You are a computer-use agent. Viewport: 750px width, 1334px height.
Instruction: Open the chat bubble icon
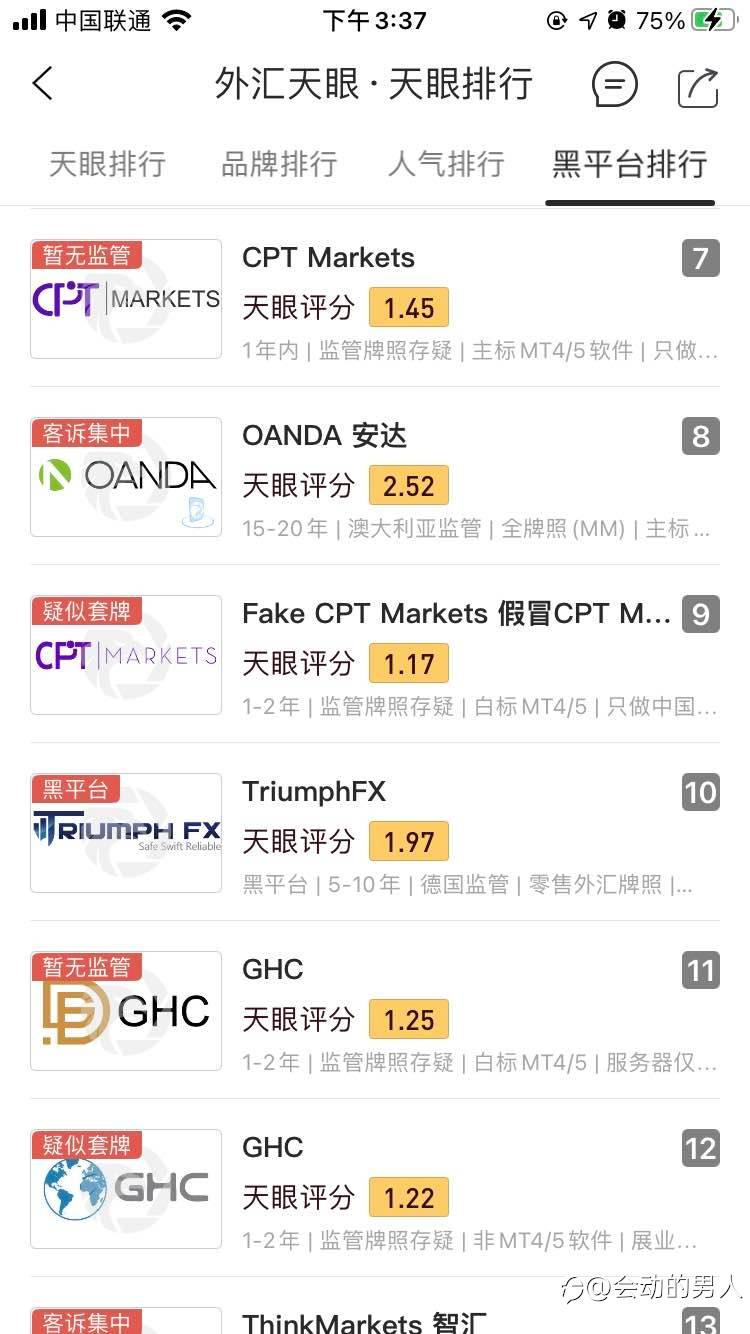point(614,85)
